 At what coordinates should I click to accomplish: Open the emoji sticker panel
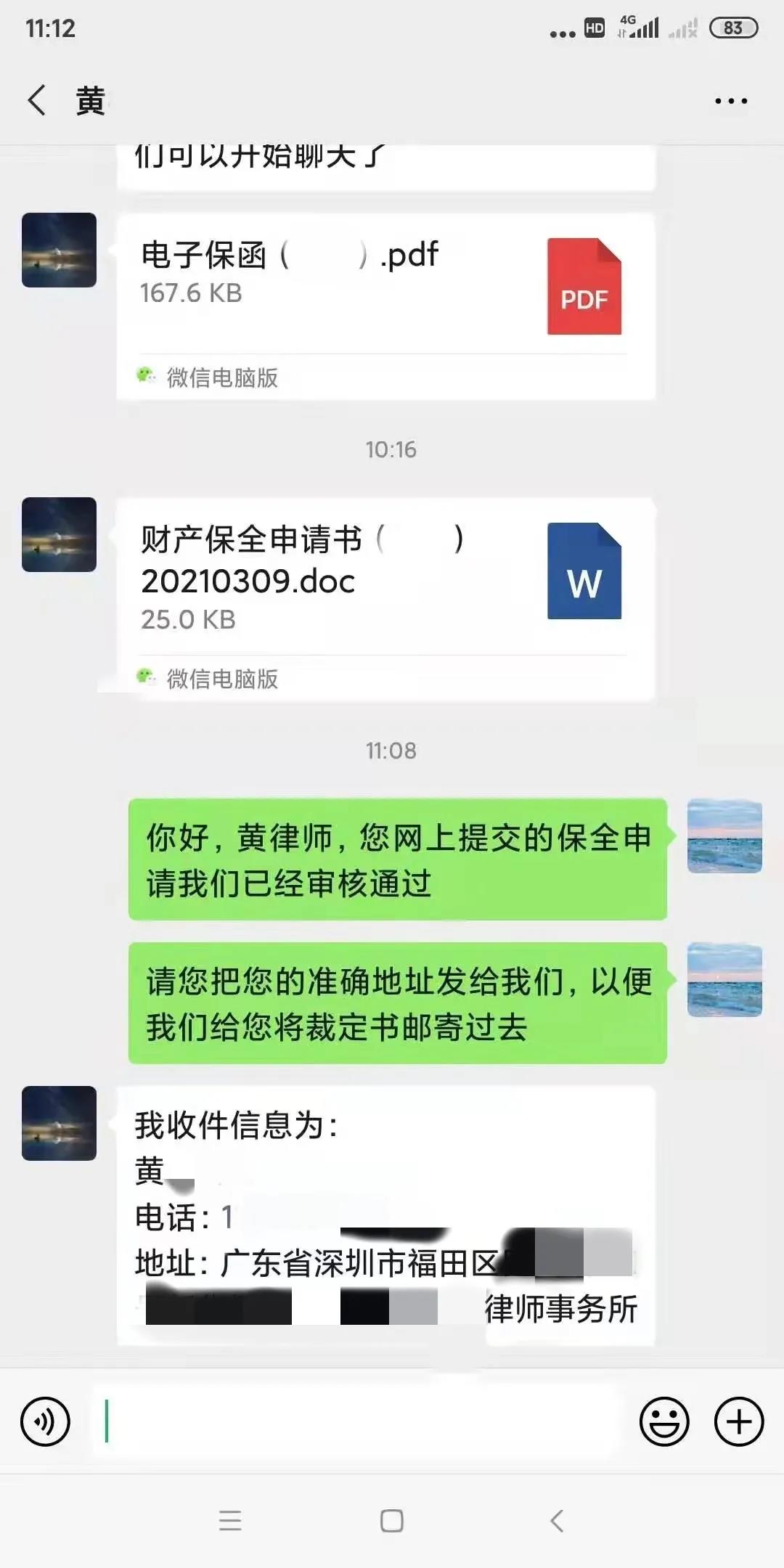click(663, 1421)
